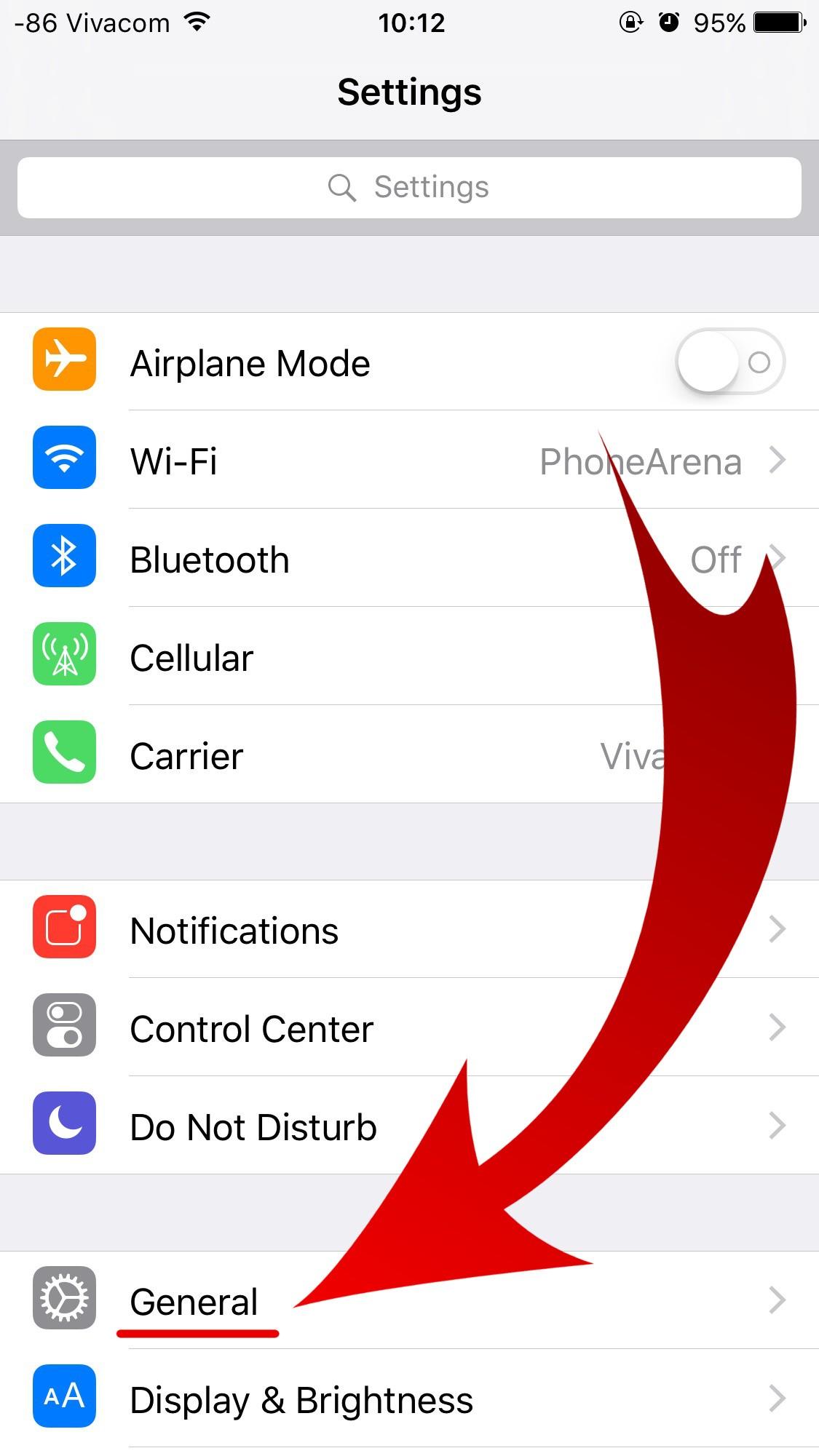The image size is (819, 1456).
Task: Tap the Settings search field
Action: click(409, 188)
